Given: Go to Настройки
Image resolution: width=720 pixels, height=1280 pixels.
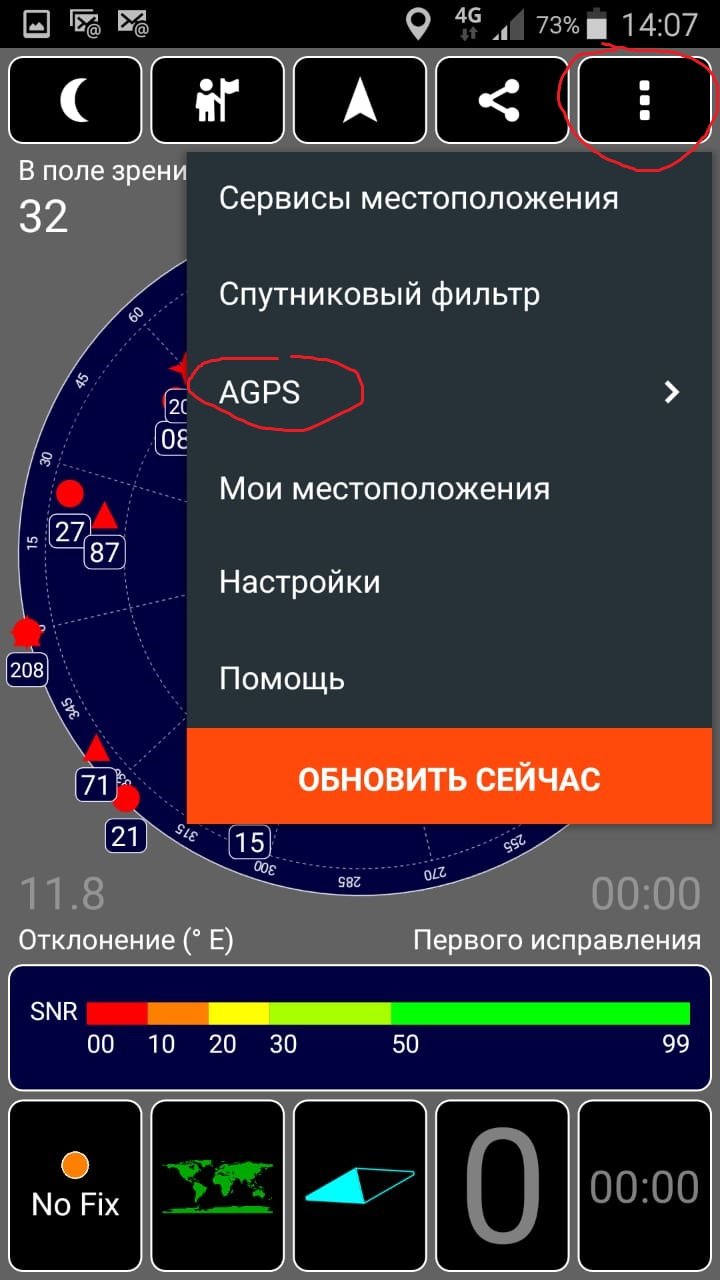Looking at the screenshot, I should pos(300,582).
